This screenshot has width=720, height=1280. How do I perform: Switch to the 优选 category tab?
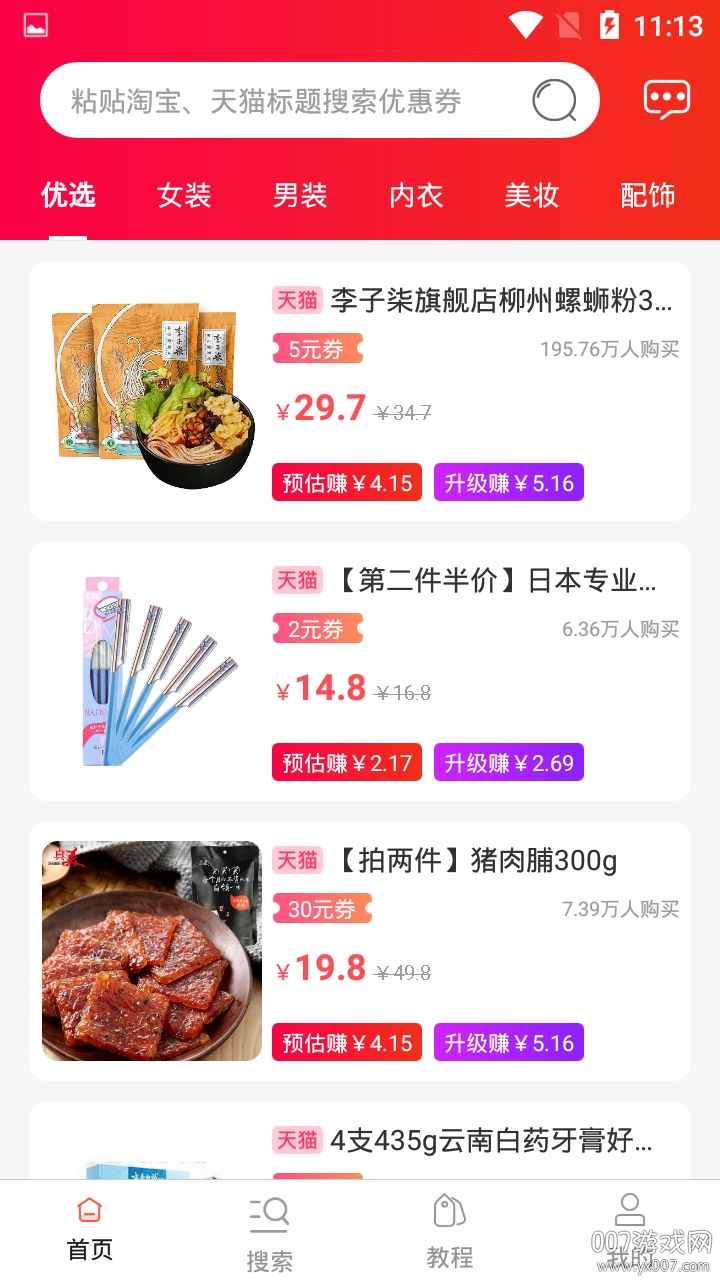coord(68,195)
